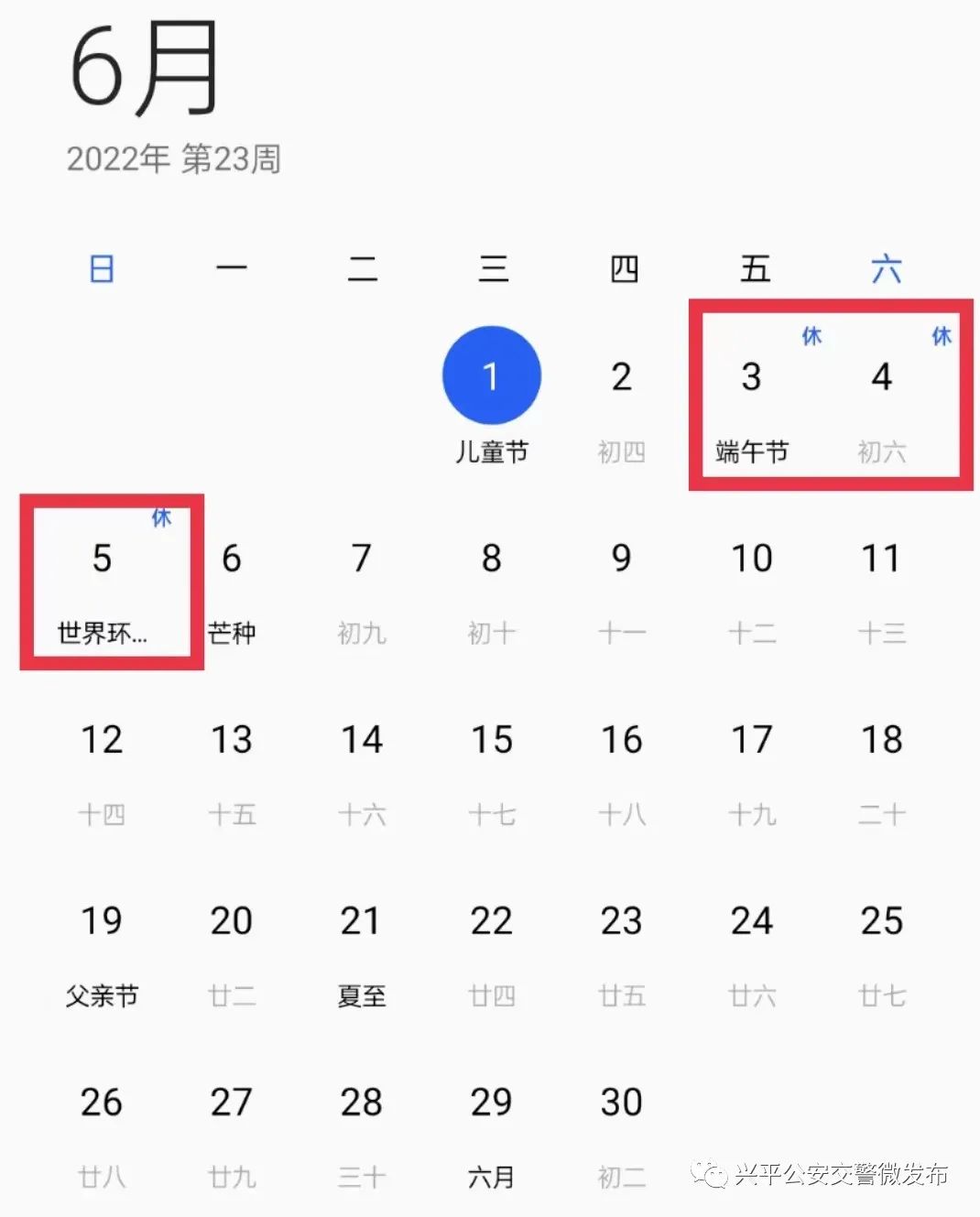Screen dimensions: 980x1217
Task: Tap the date June 25
Action: (881, 921)
